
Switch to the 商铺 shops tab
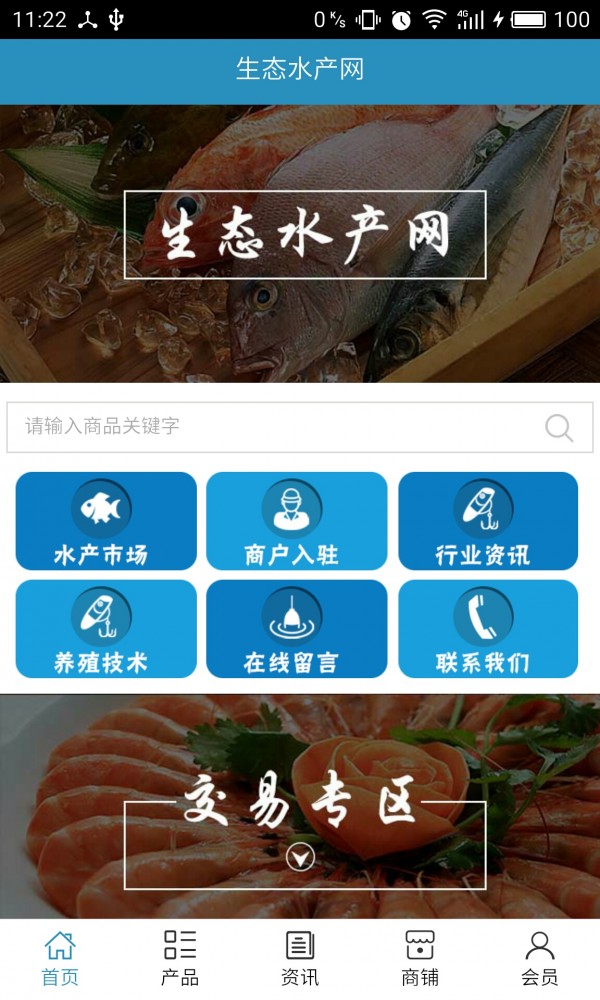pos(420,958)
